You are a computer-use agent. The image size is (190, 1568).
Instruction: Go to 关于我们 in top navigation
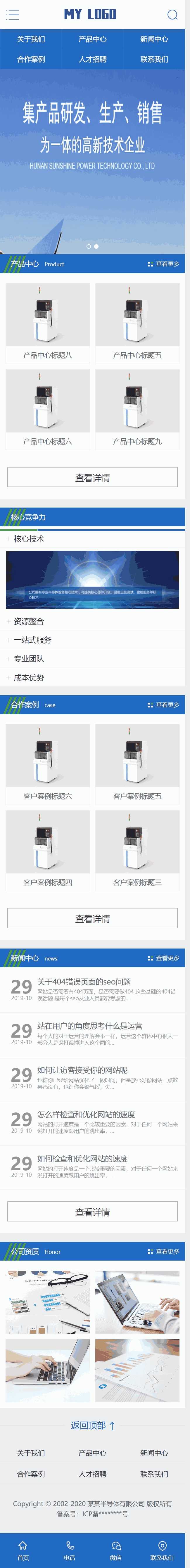coord(31,39)
